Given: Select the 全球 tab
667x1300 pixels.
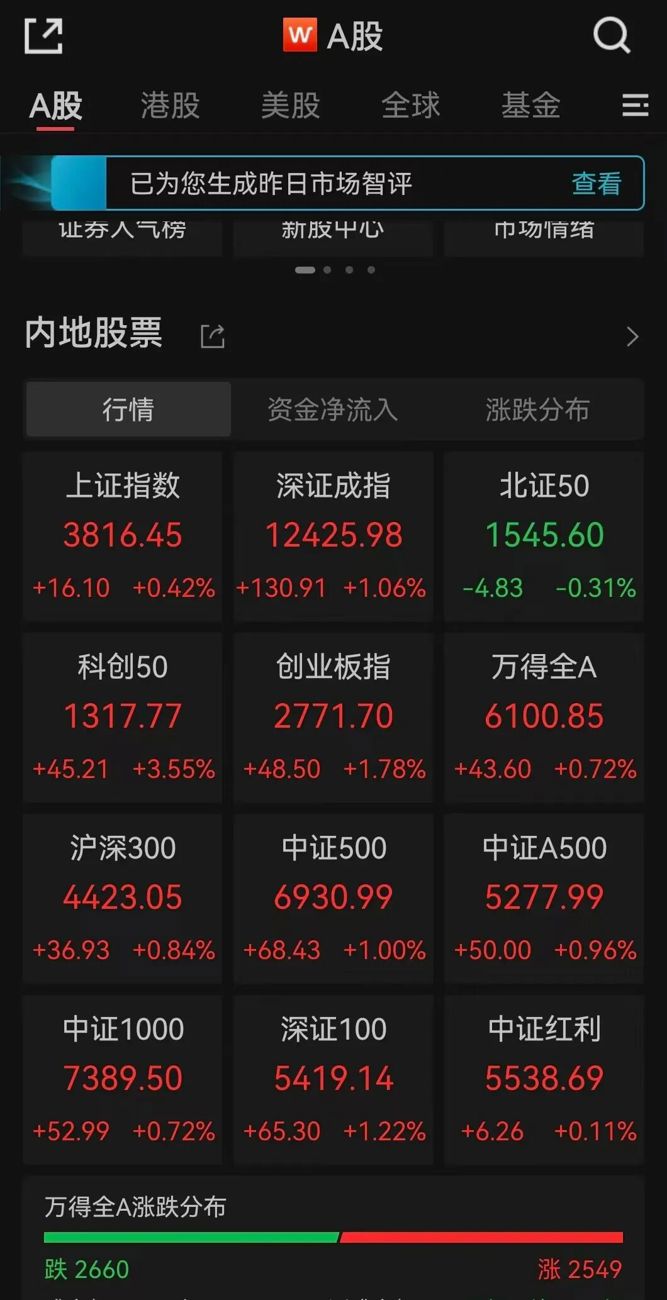Looking at the screenshot, I should (410, 105).
